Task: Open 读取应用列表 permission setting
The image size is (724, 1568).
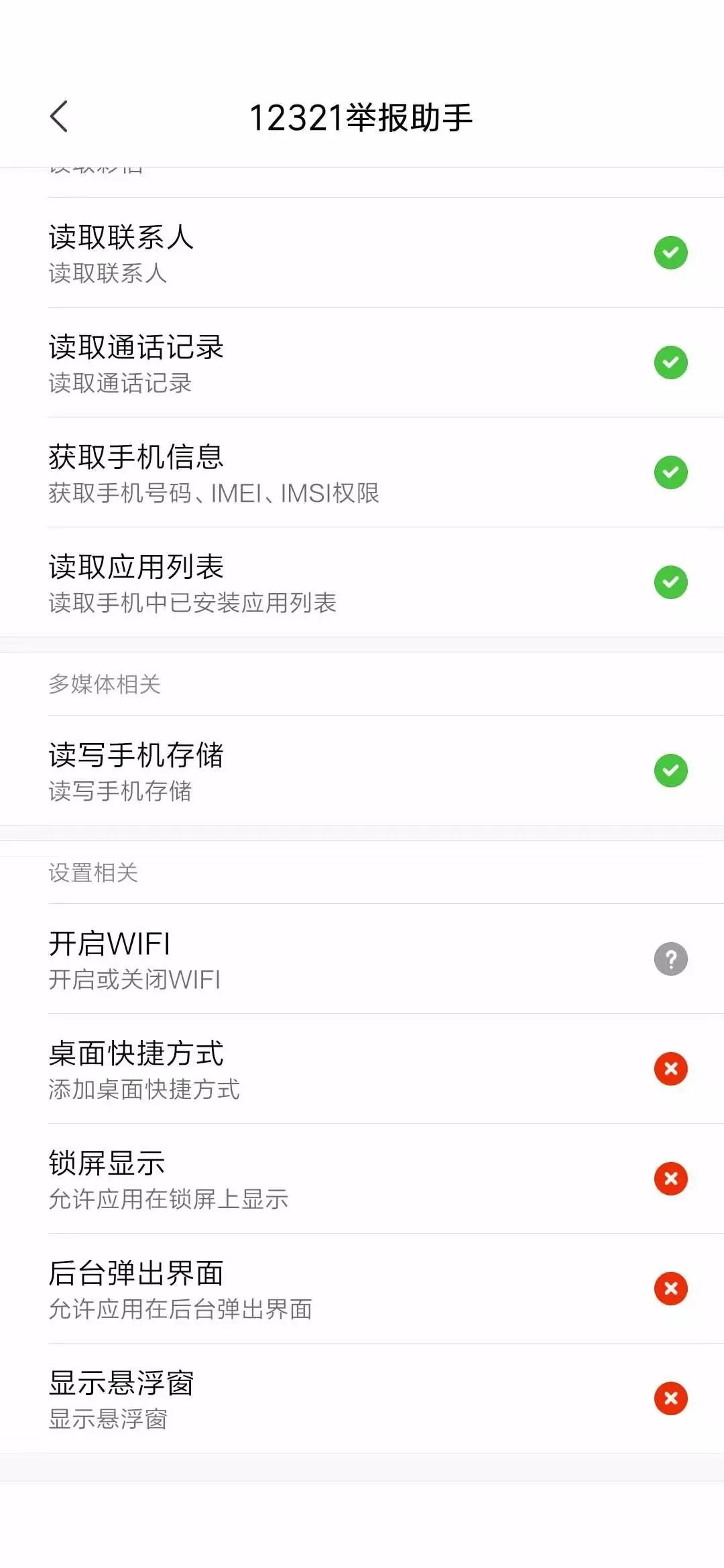Action: pos(362,583)
